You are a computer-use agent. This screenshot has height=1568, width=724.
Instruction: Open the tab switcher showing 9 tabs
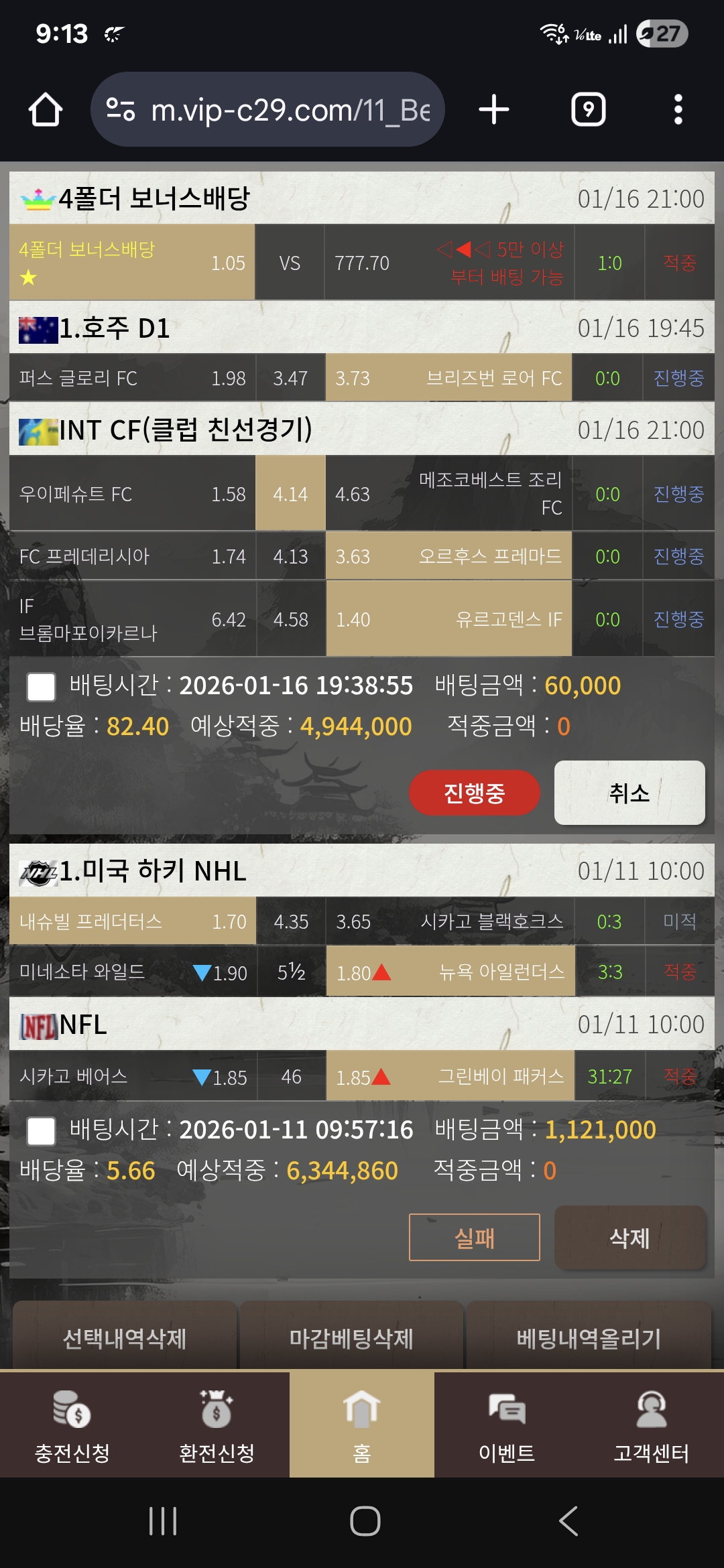click(x=588, y=109)
